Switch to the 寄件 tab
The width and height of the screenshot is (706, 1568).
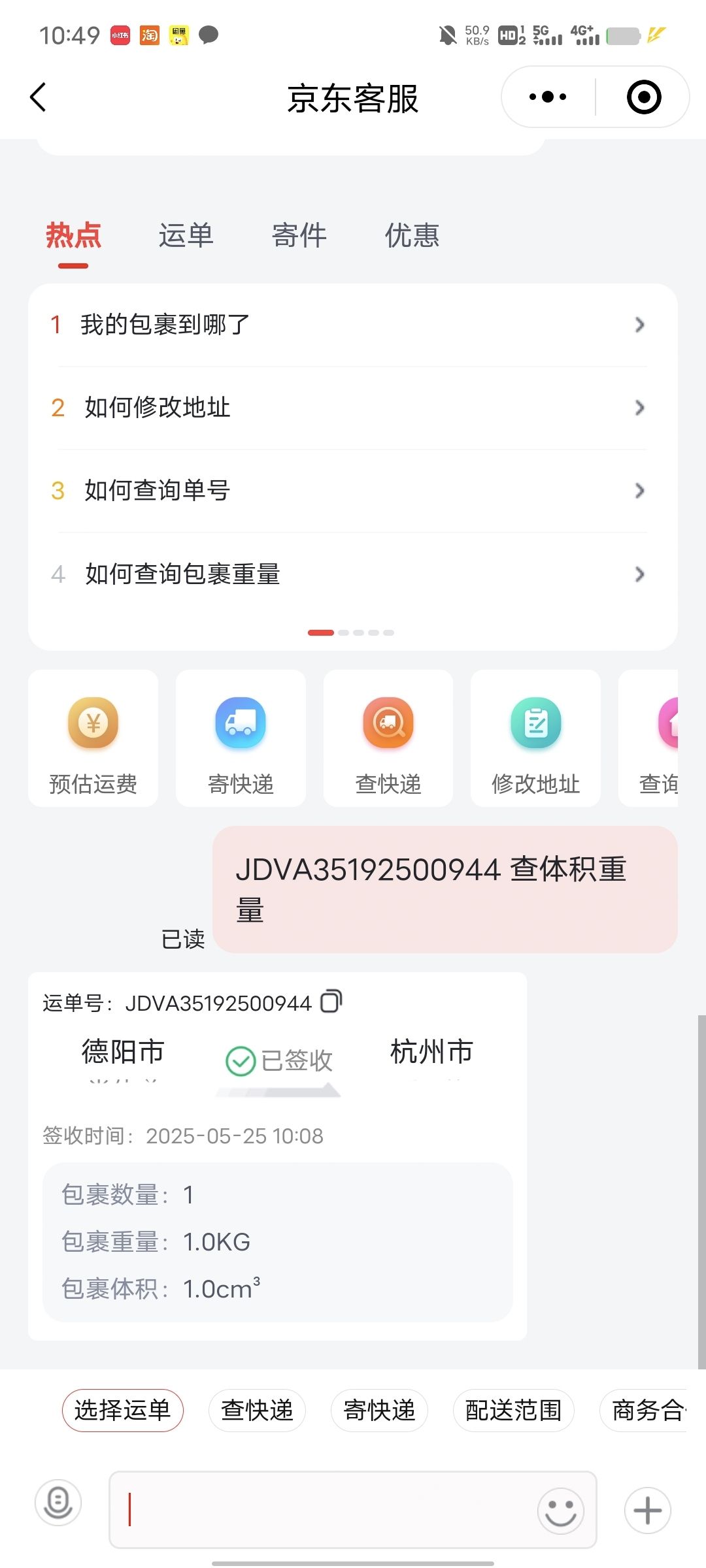click(x=299, y=235)
